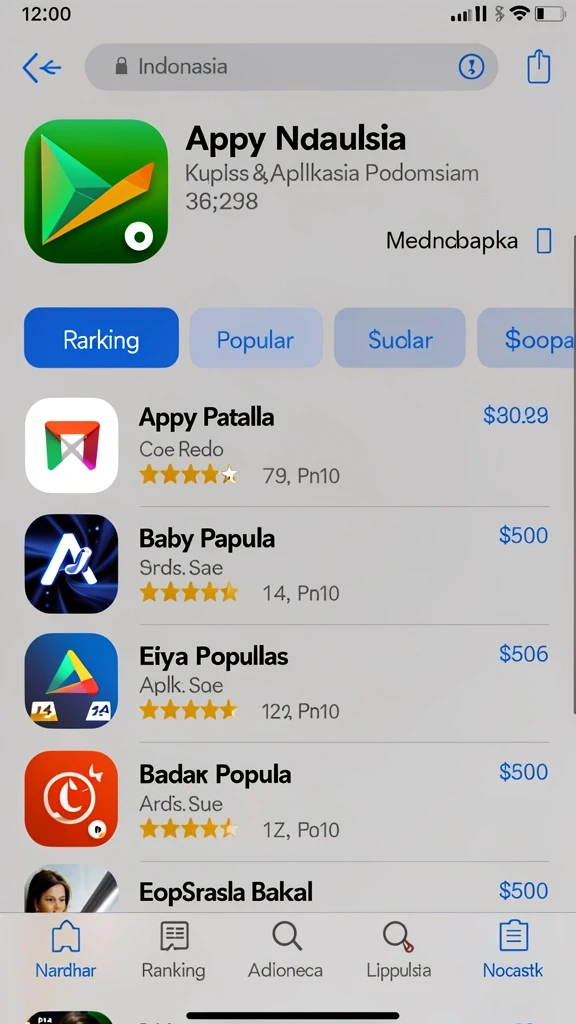Switch to the Nardhar bottom tab
This screenshot has height=1024, width=576.
tap(65, 949)
